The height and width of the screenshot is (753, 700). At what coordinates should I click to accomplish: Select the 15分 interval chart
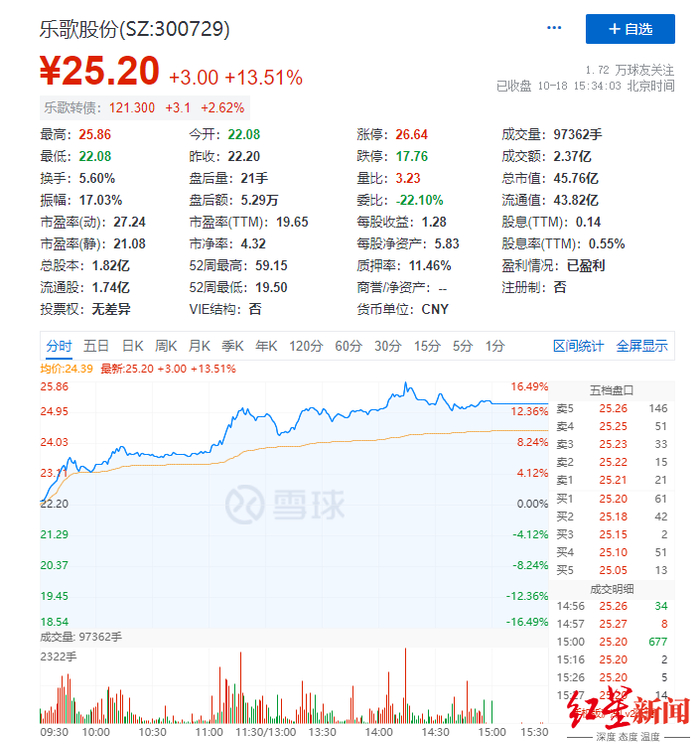(x=427, y=346)
